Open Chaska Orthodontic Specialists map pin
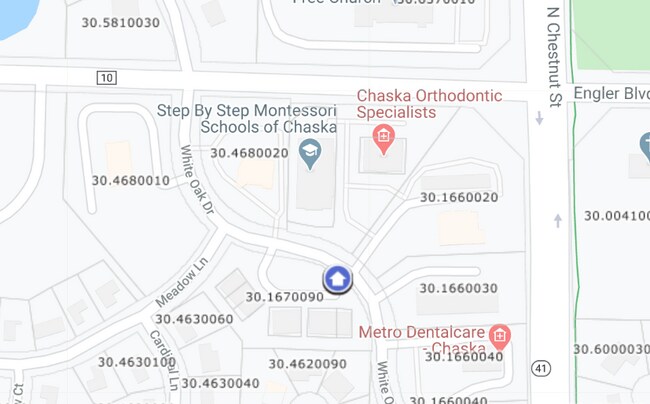Viewport: 650px width, 404px height. (x=382, y=138)
